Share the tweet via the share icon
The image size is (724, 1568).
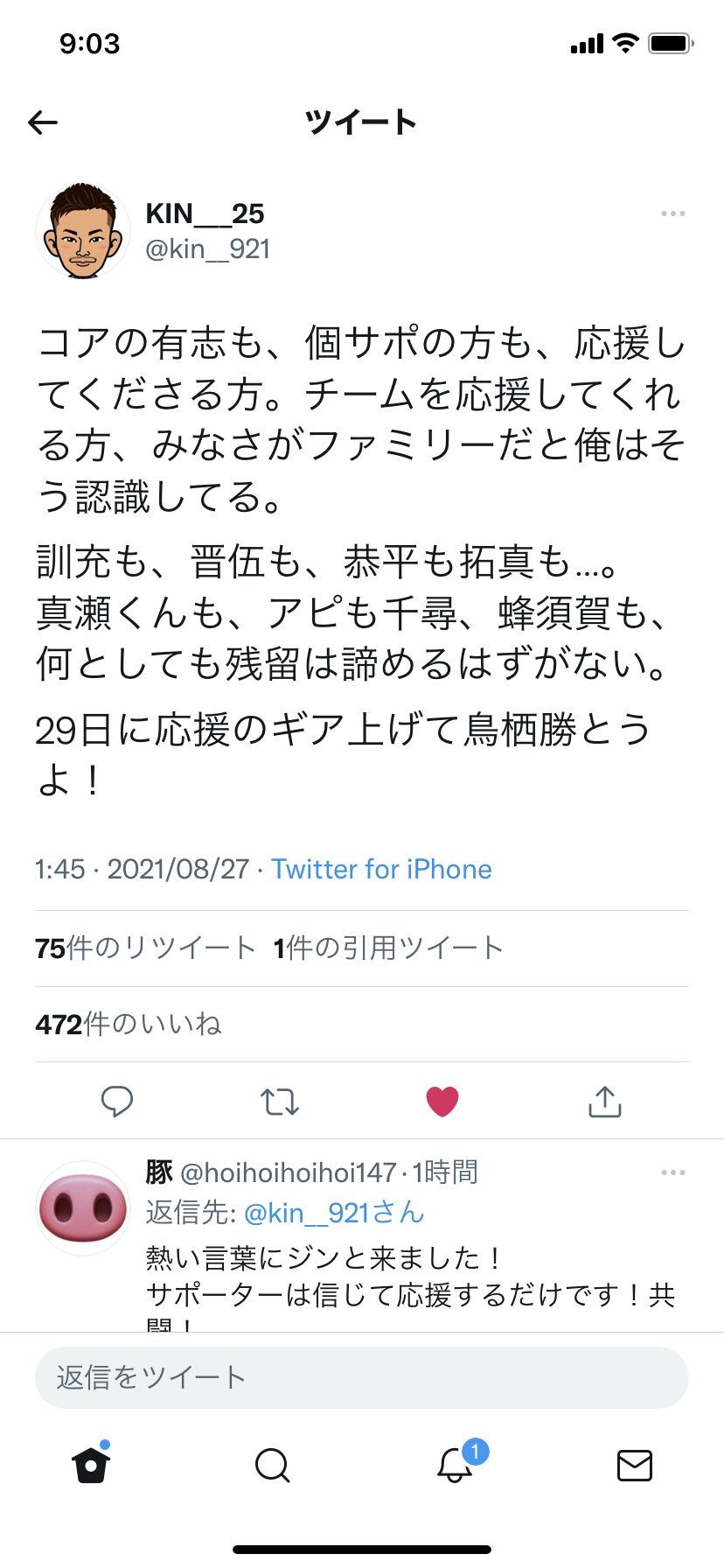pyautogui.click(x=605, y=1102)
